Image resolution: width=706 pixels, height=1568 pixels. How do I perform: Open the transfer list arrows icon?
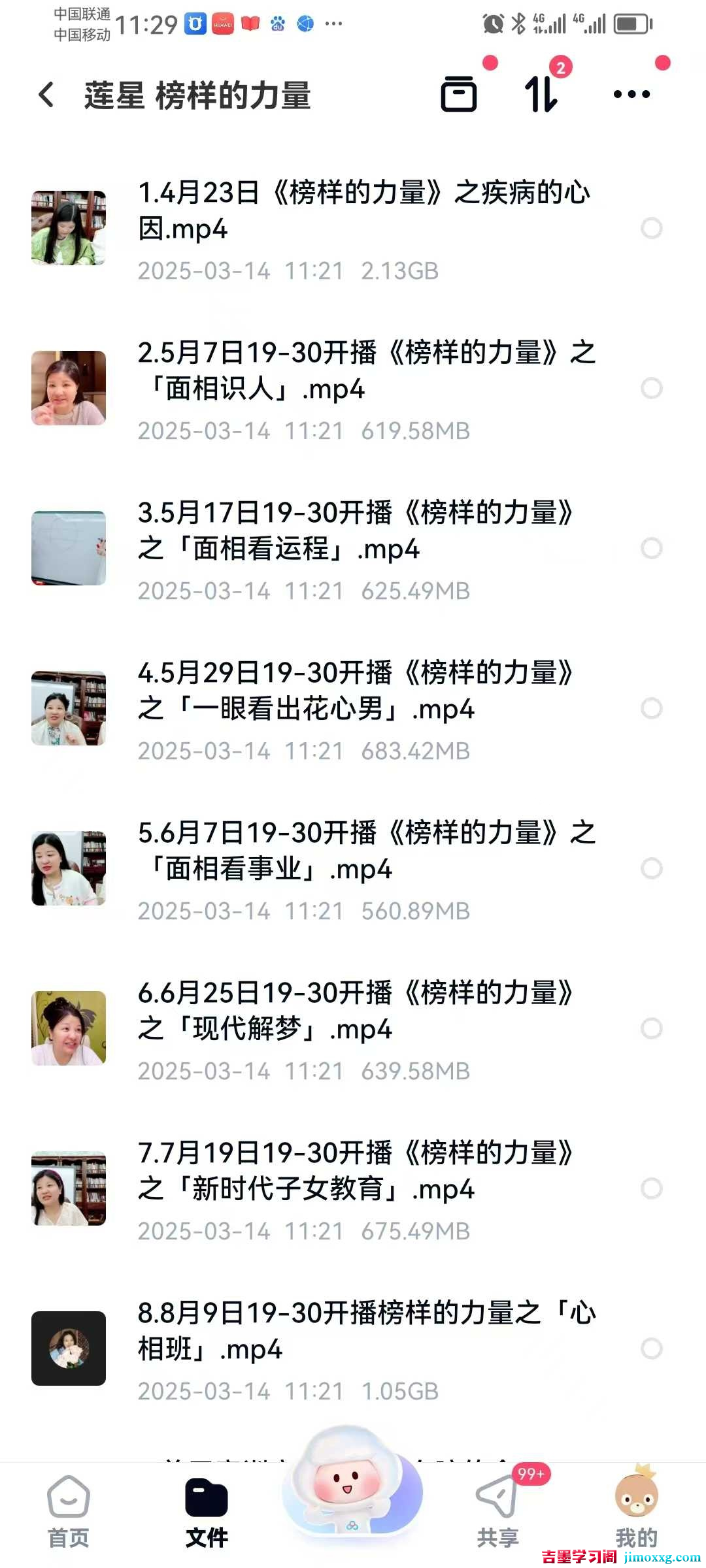tap(541, 95)
